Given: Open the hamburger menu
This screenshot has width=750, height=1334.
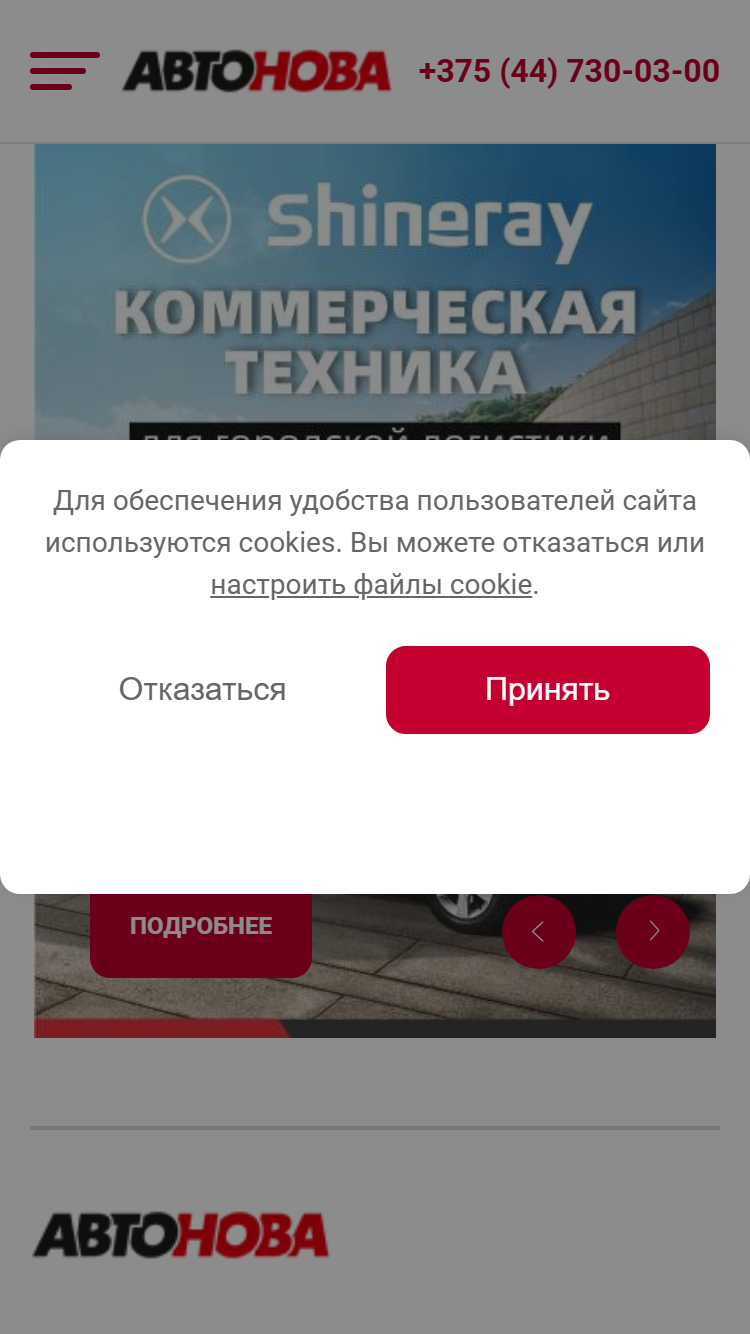Looking at the screenshot, I should (65, 71).
